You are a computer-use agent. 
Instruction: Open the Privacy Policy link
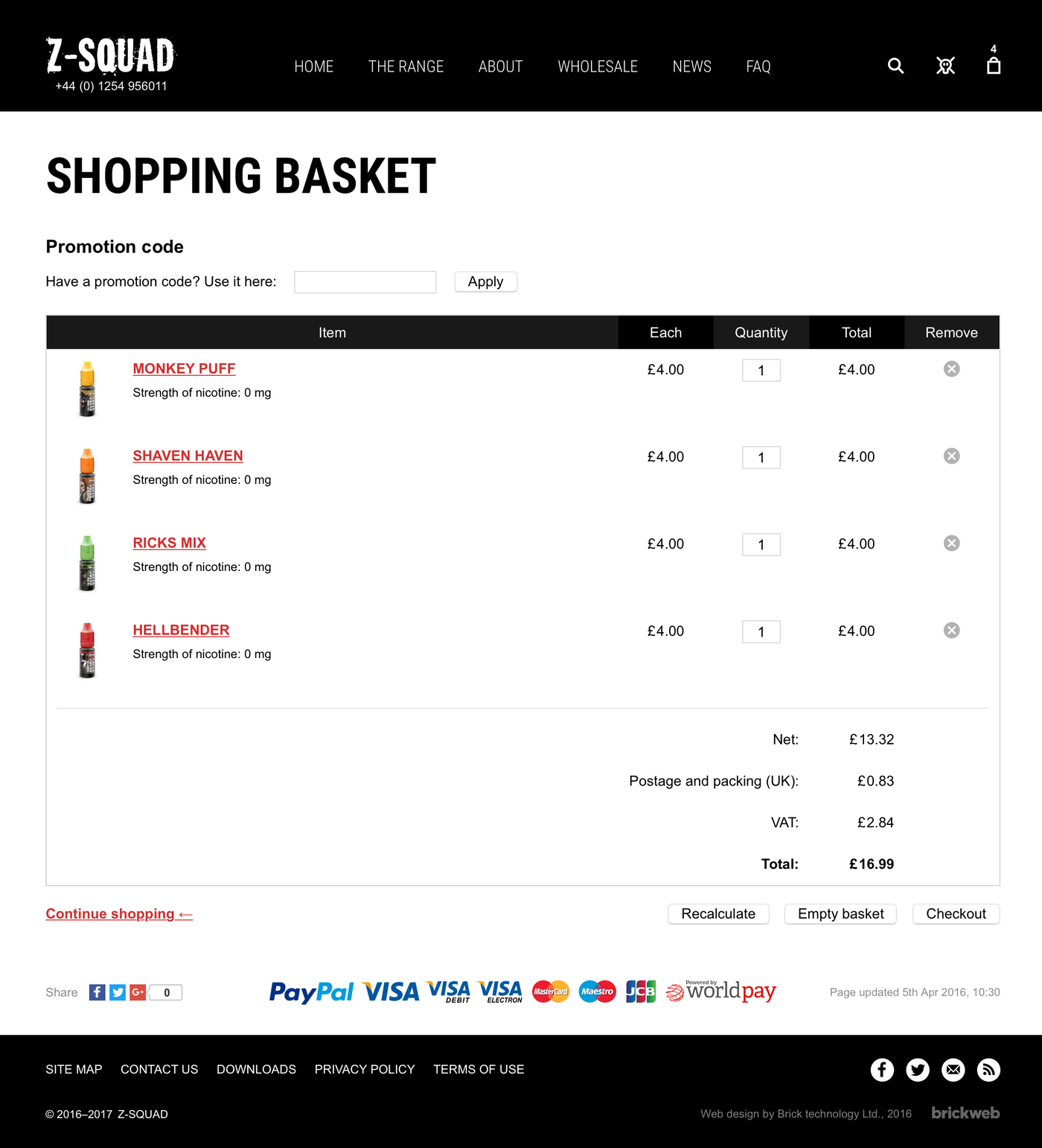(365, 1069)
